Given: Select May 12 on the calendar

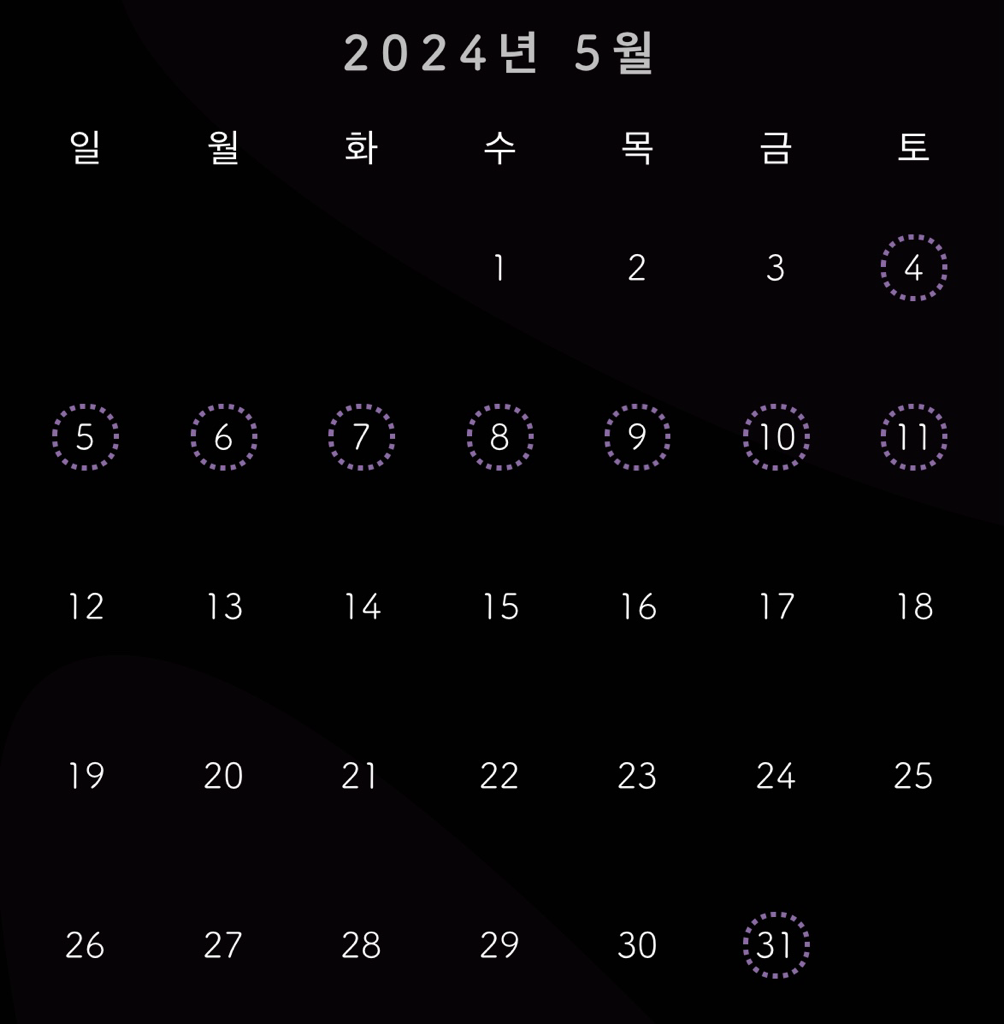Looking at the screenshot, I should tap(85, 606).
